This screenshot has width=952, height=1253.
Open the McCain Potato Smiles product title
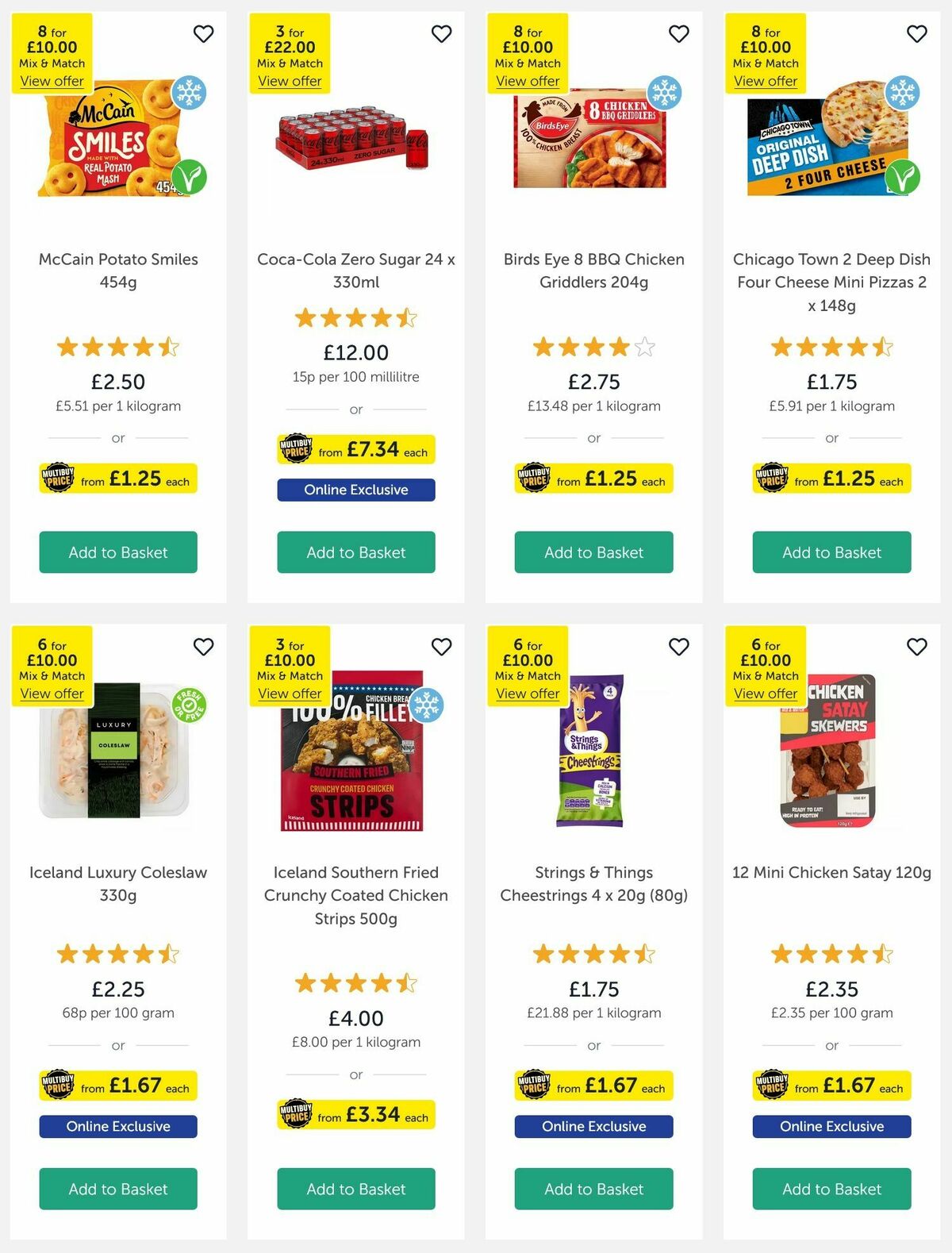(117, 270)
